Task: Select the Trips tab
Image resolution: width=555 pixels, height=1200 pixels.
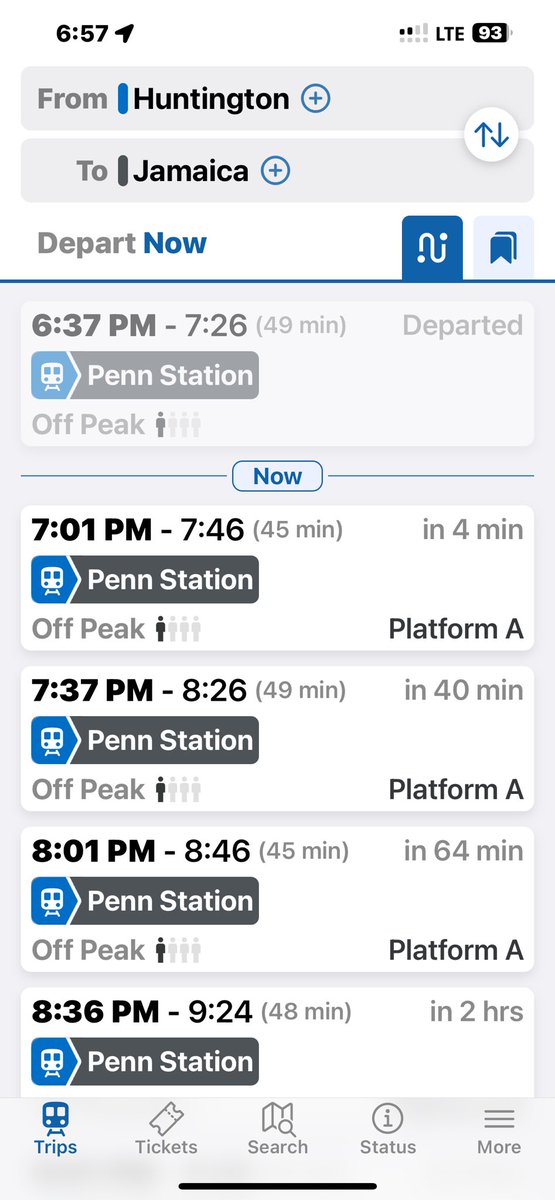Action: pyautogui.click(x=55, y=1130)
